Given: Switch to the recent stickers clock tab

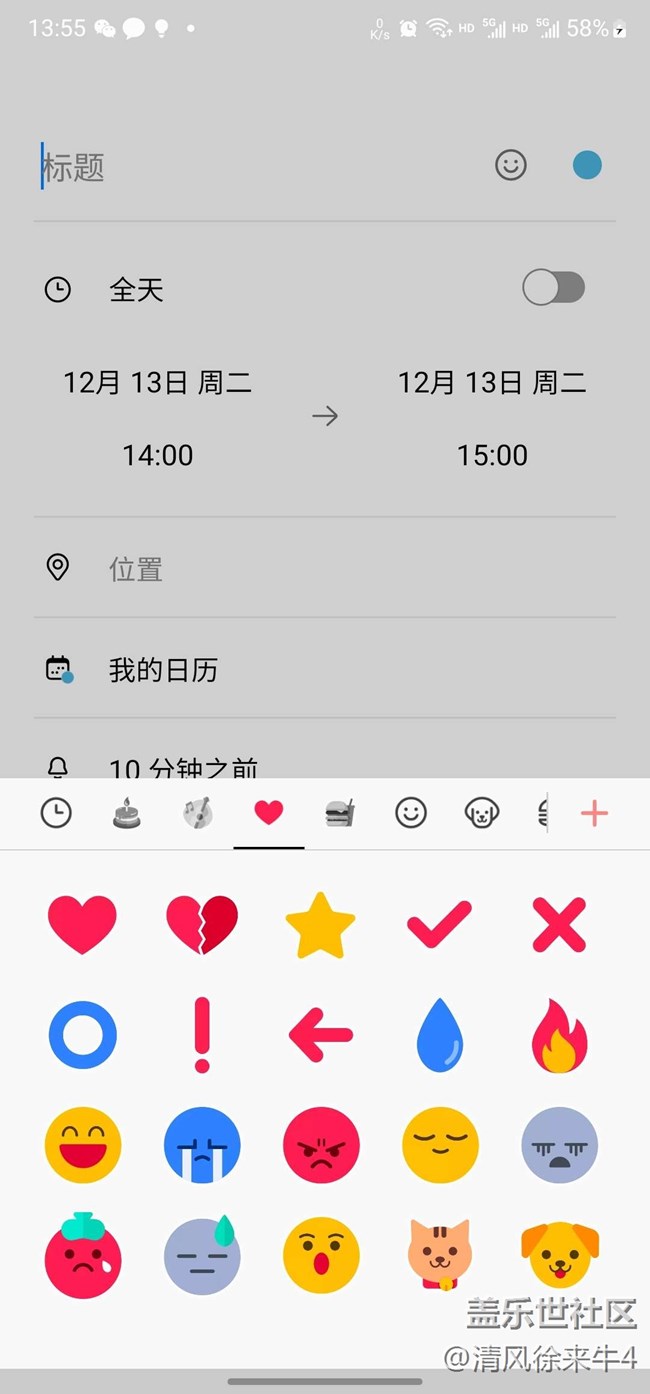Looking at the screenshot, I should [x=56, y=813].
